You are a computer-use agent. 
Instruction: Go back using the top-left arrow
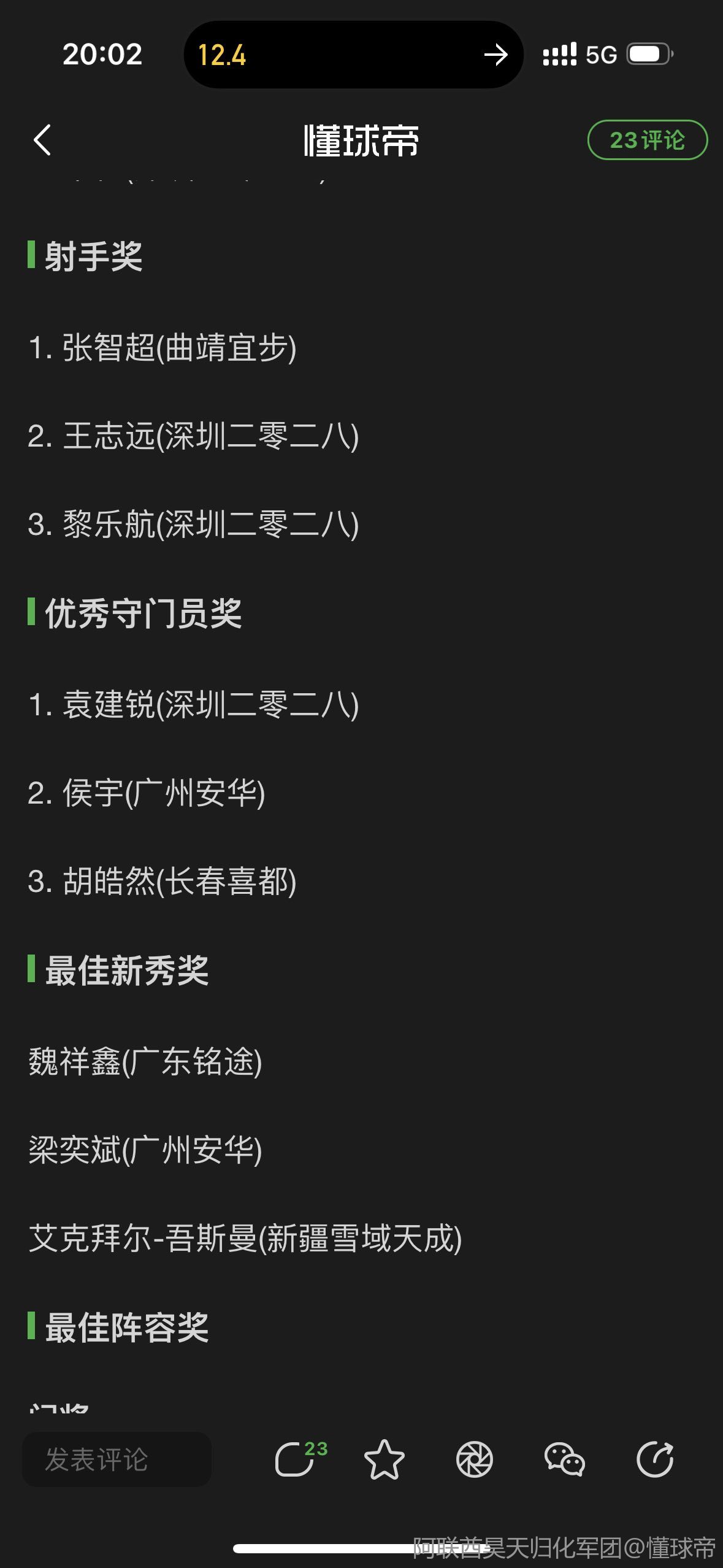pyautogui.click(x=42, y=140)
